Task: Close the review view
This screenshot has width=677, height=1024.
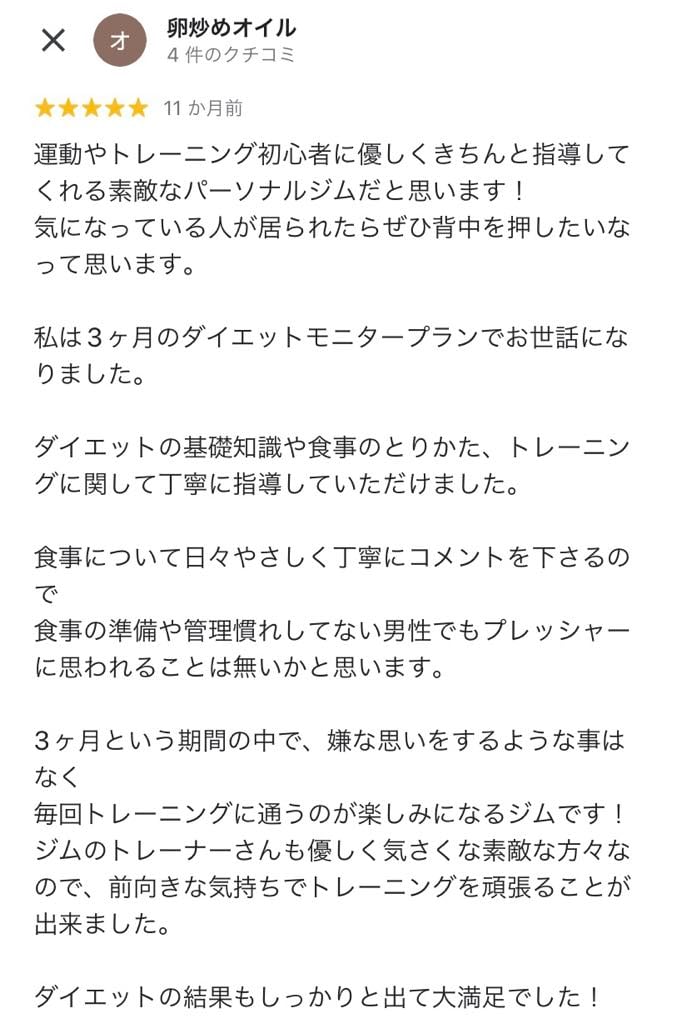Action: (52, 41)
